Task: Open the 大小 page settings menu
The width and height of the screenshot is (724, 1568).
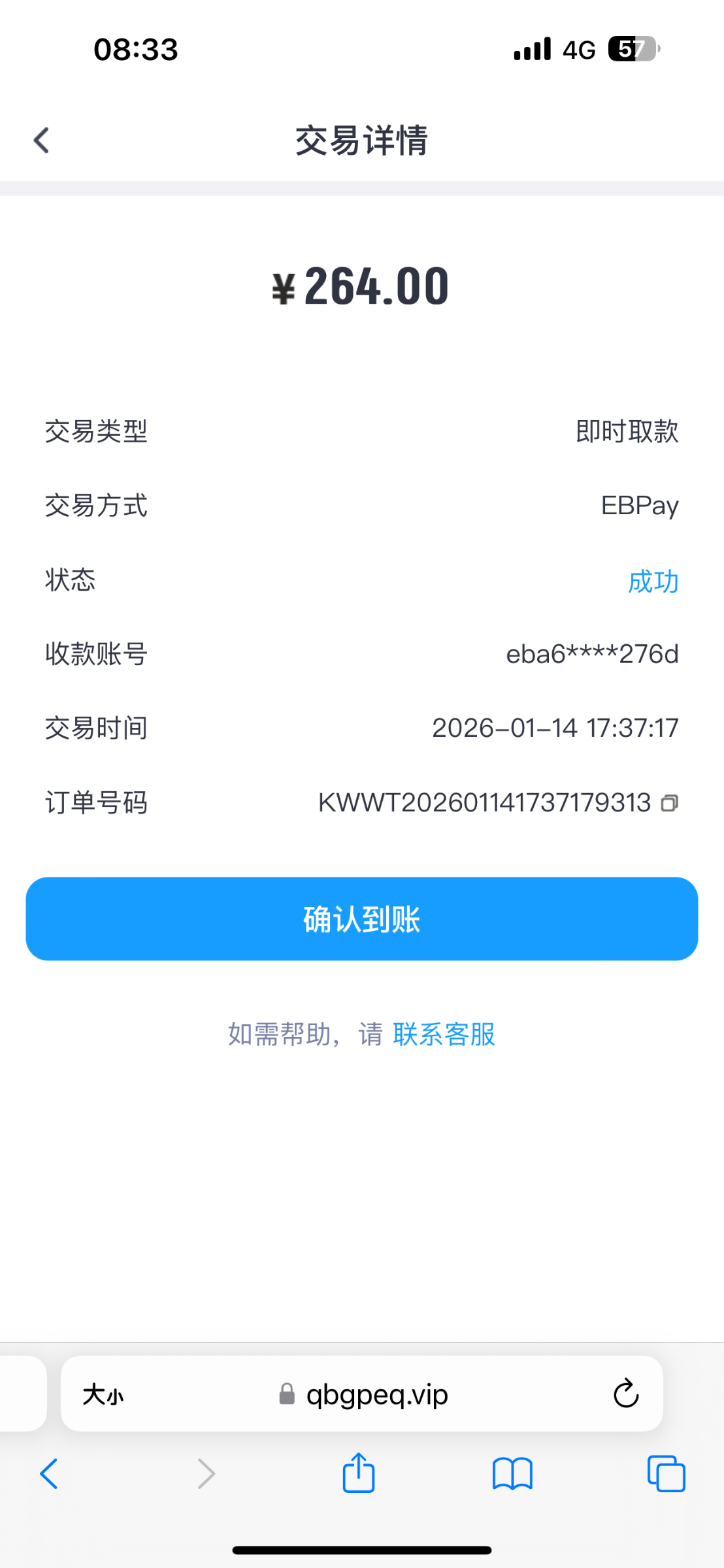Action: point(103,1395)
